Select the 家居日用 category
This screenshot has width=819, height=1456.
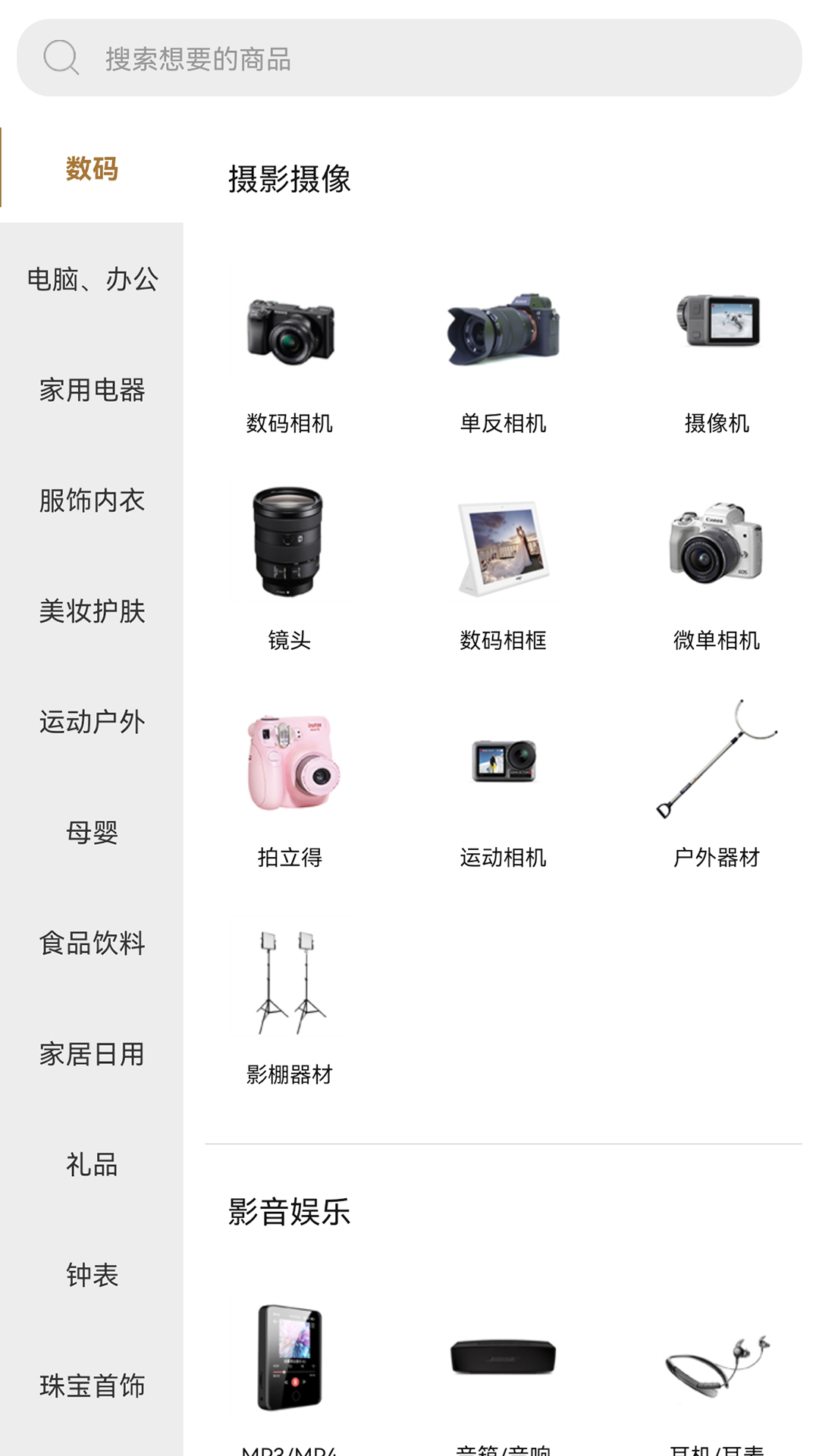92,1054
